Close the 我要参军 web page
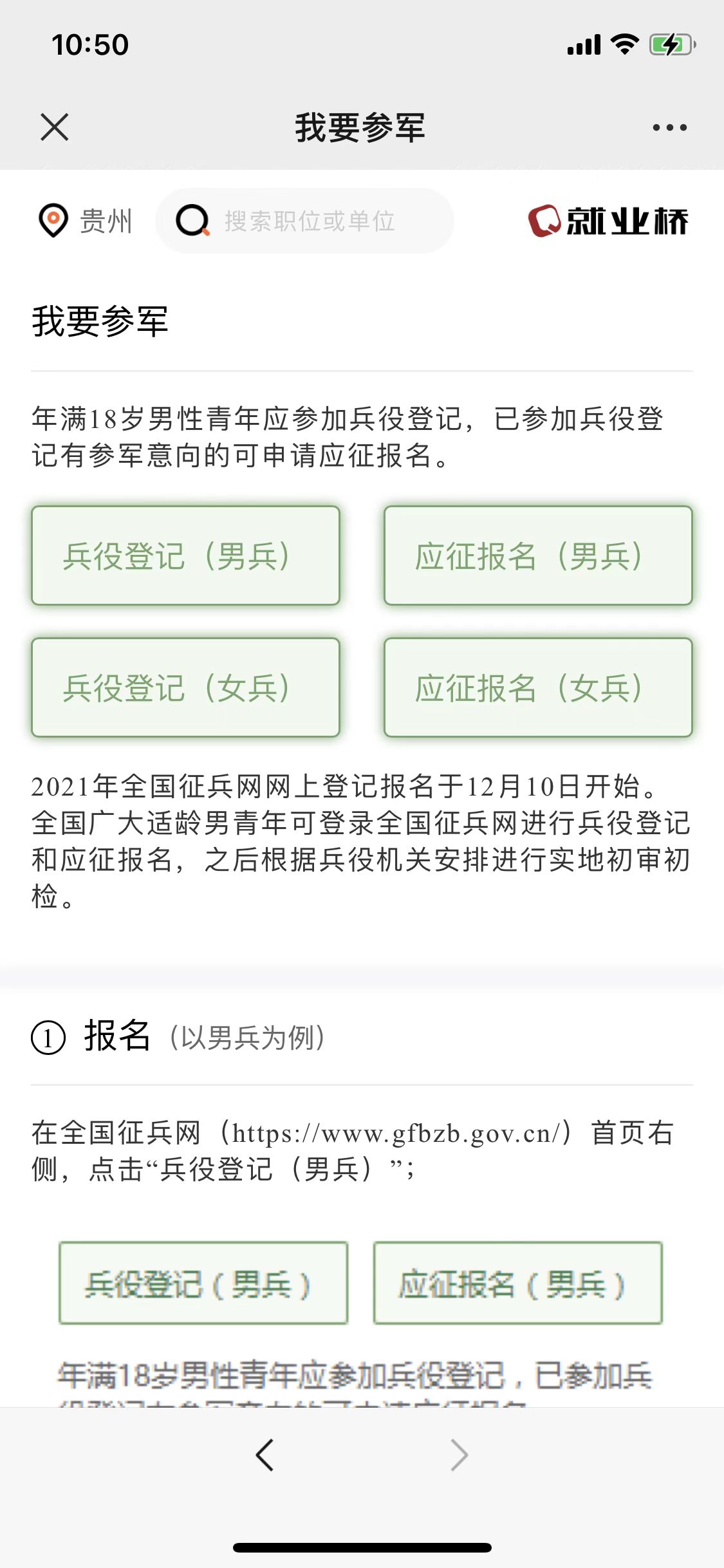 tap(54, 127)
